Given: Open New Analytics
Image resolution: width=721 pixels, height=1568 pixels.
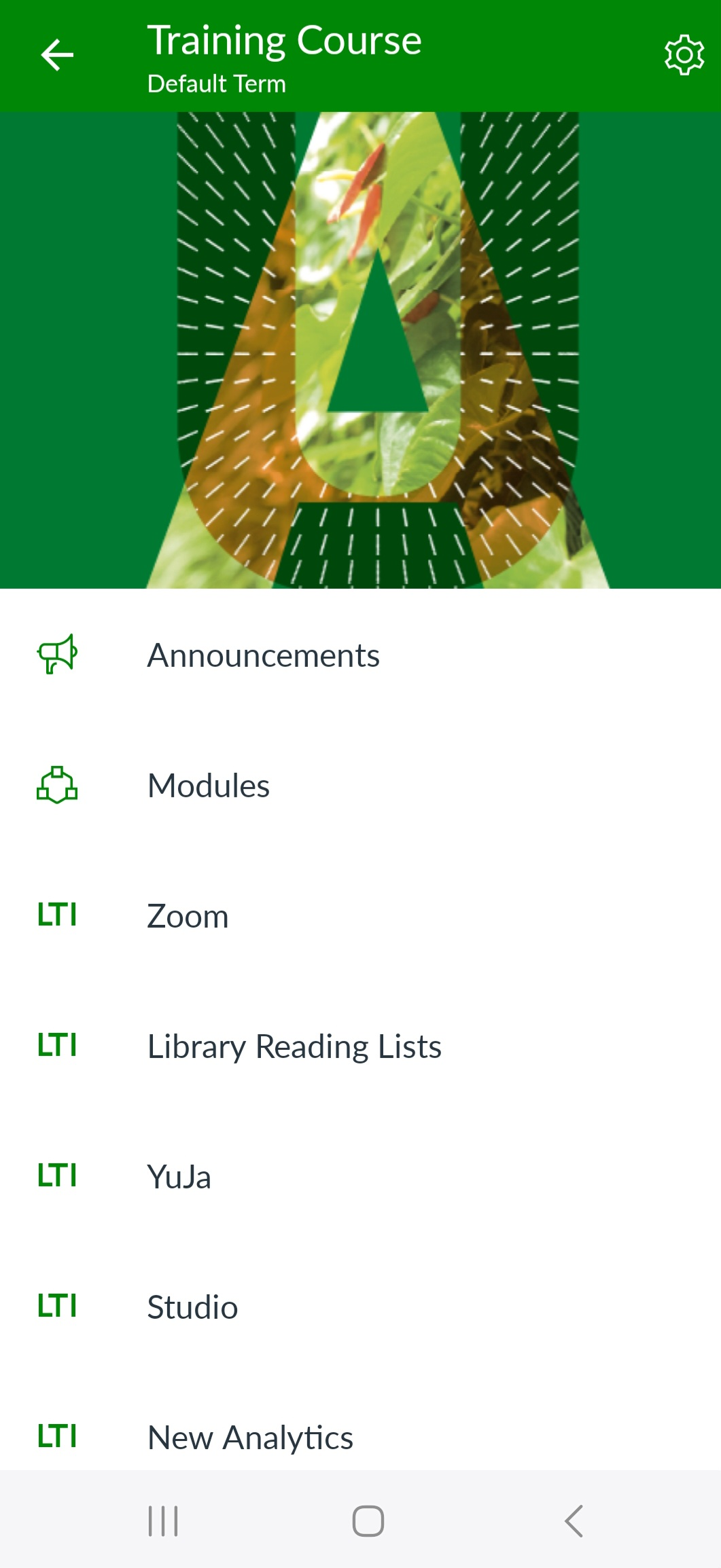Looking at the screenshot, I should 250,1437.
